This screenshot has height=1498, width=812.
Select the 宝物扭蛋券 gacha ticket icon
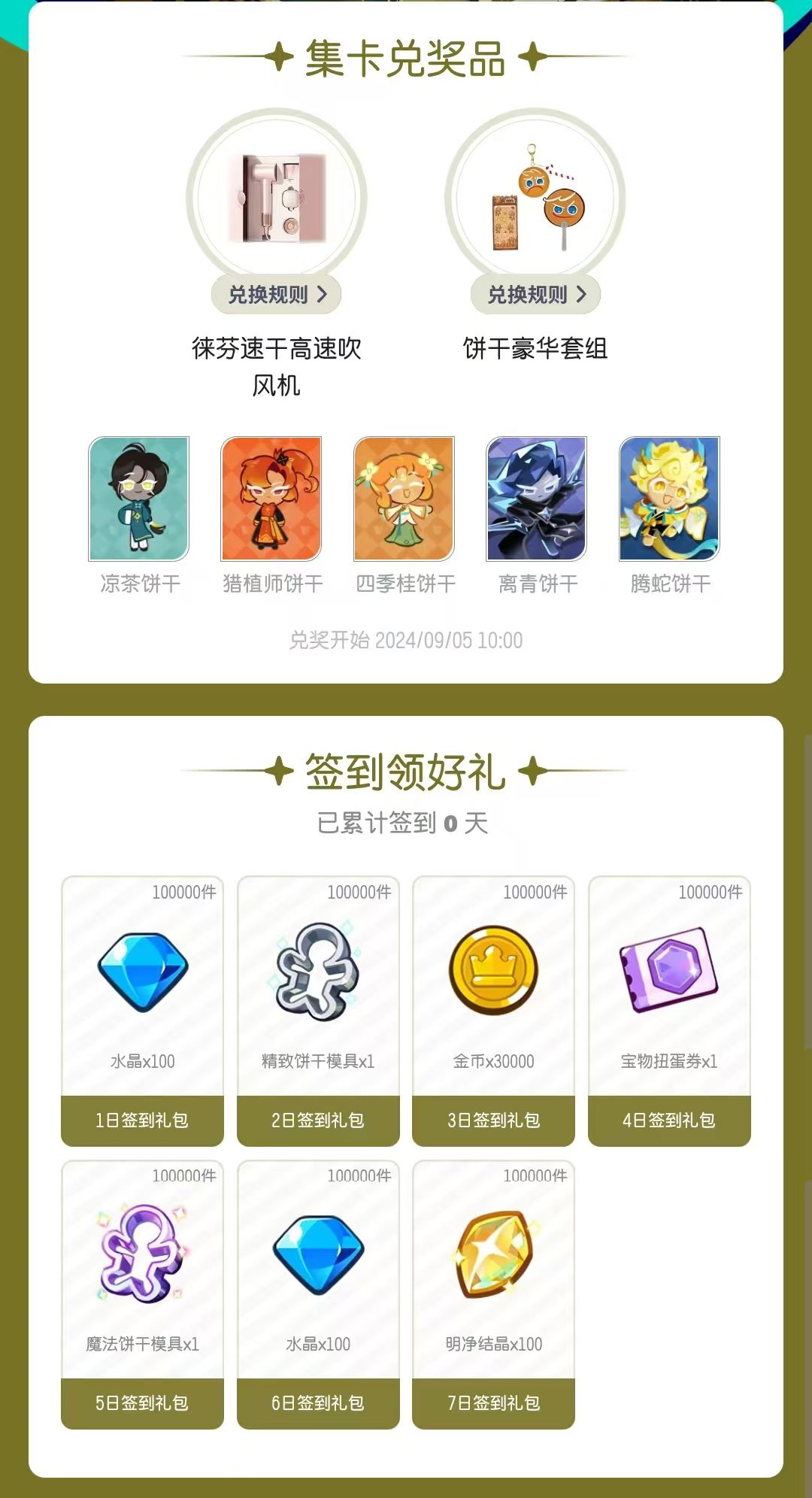pos(669,970)
